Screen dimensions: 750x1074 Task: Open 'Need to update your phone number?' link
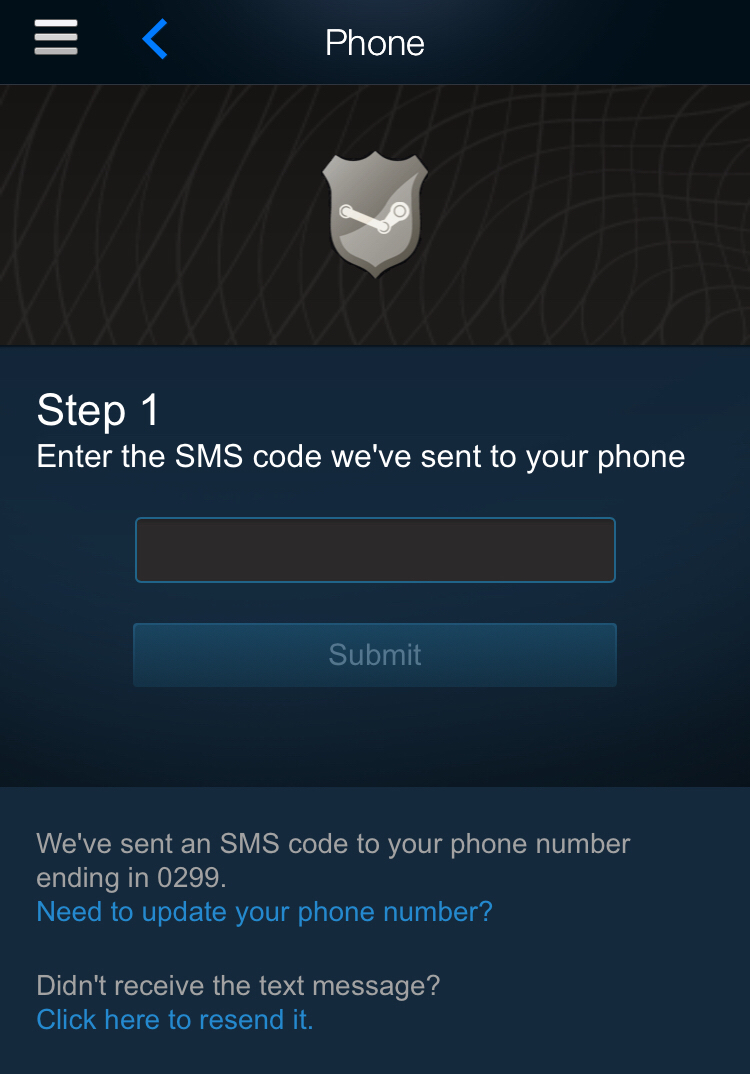(264, 912)
